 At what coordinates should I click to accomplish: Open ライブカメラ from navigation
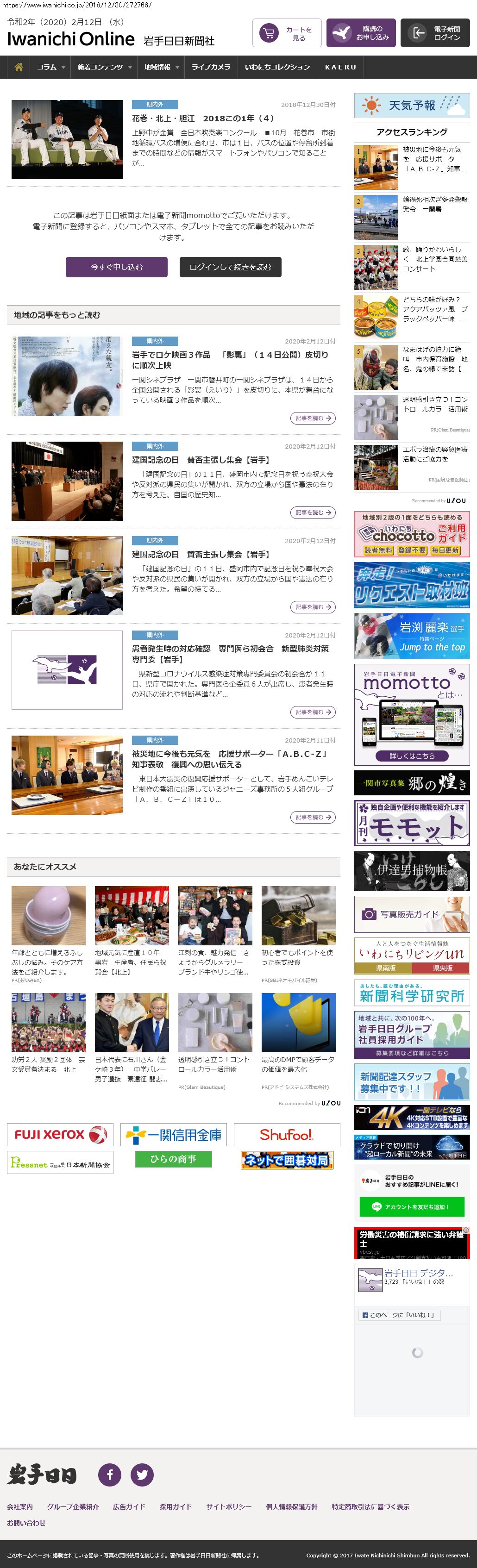pos(211,67)
